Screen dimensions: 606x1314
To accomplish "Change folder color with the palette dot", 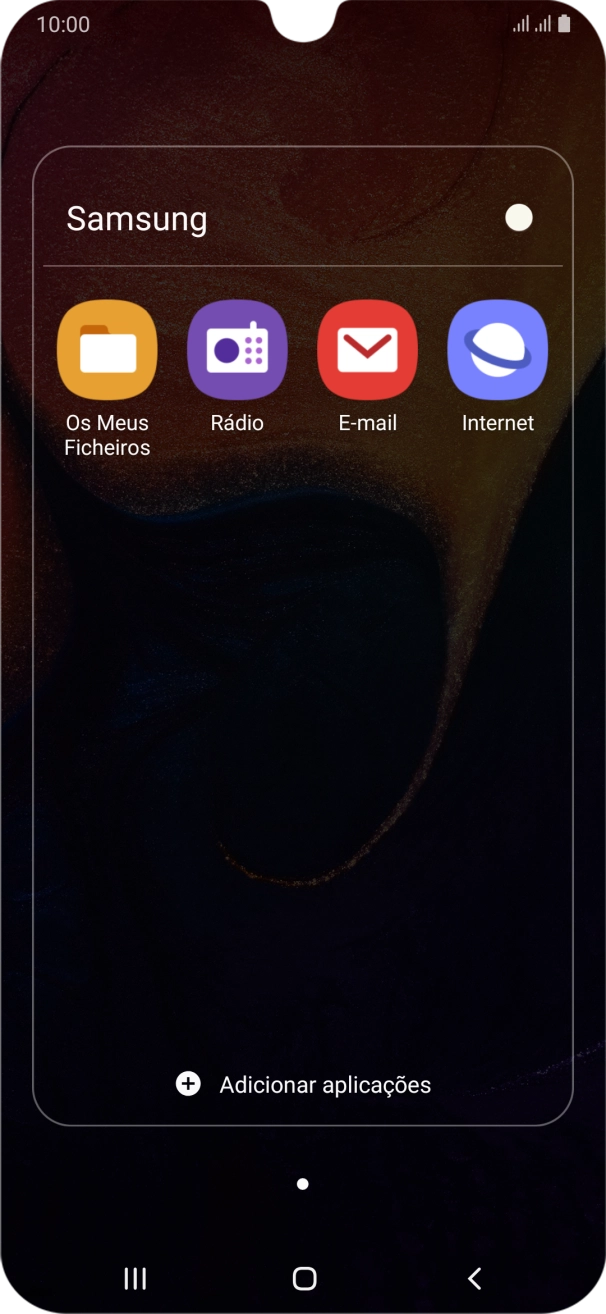I will click(x=519, y=218).
